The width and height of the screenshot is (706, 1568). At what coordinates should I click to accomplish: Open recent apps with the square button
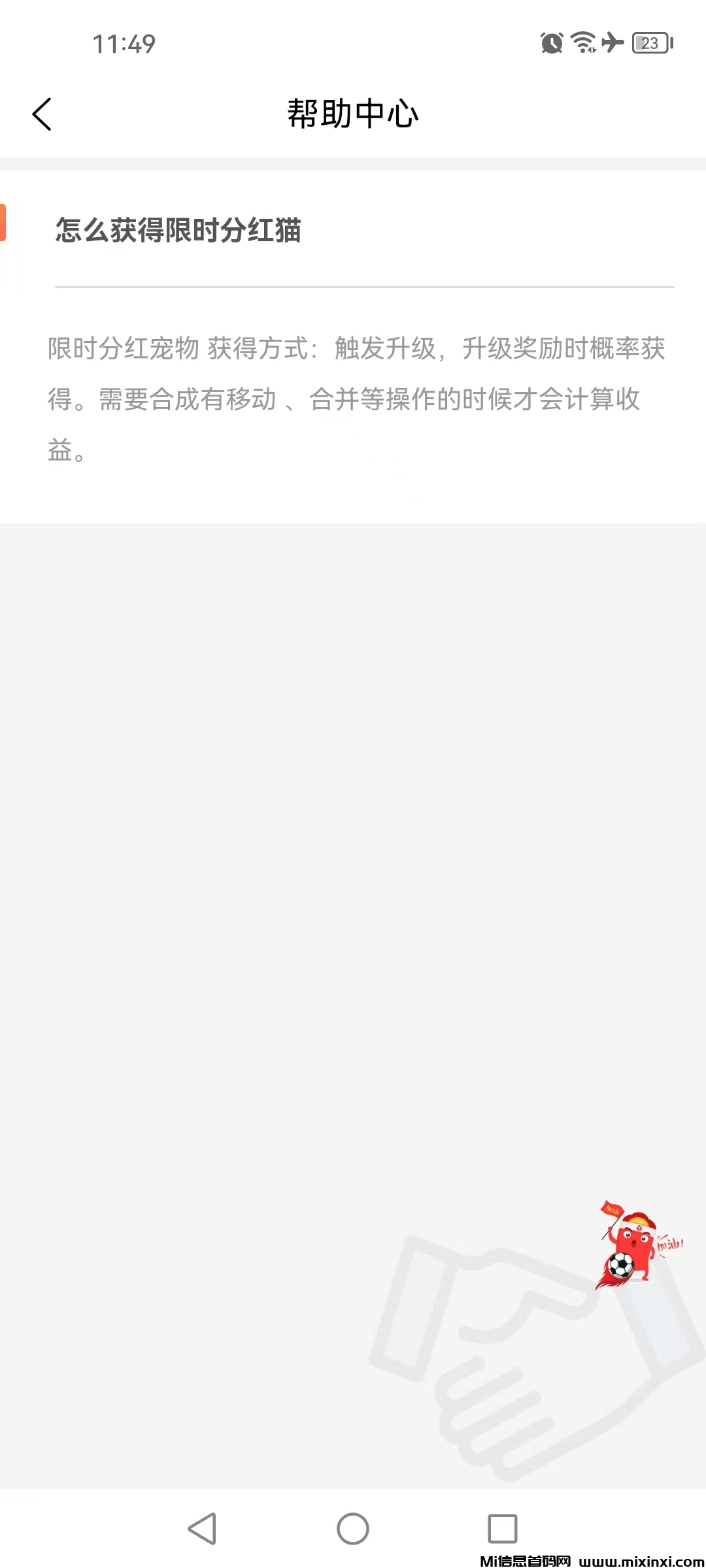click(503, 1529)
